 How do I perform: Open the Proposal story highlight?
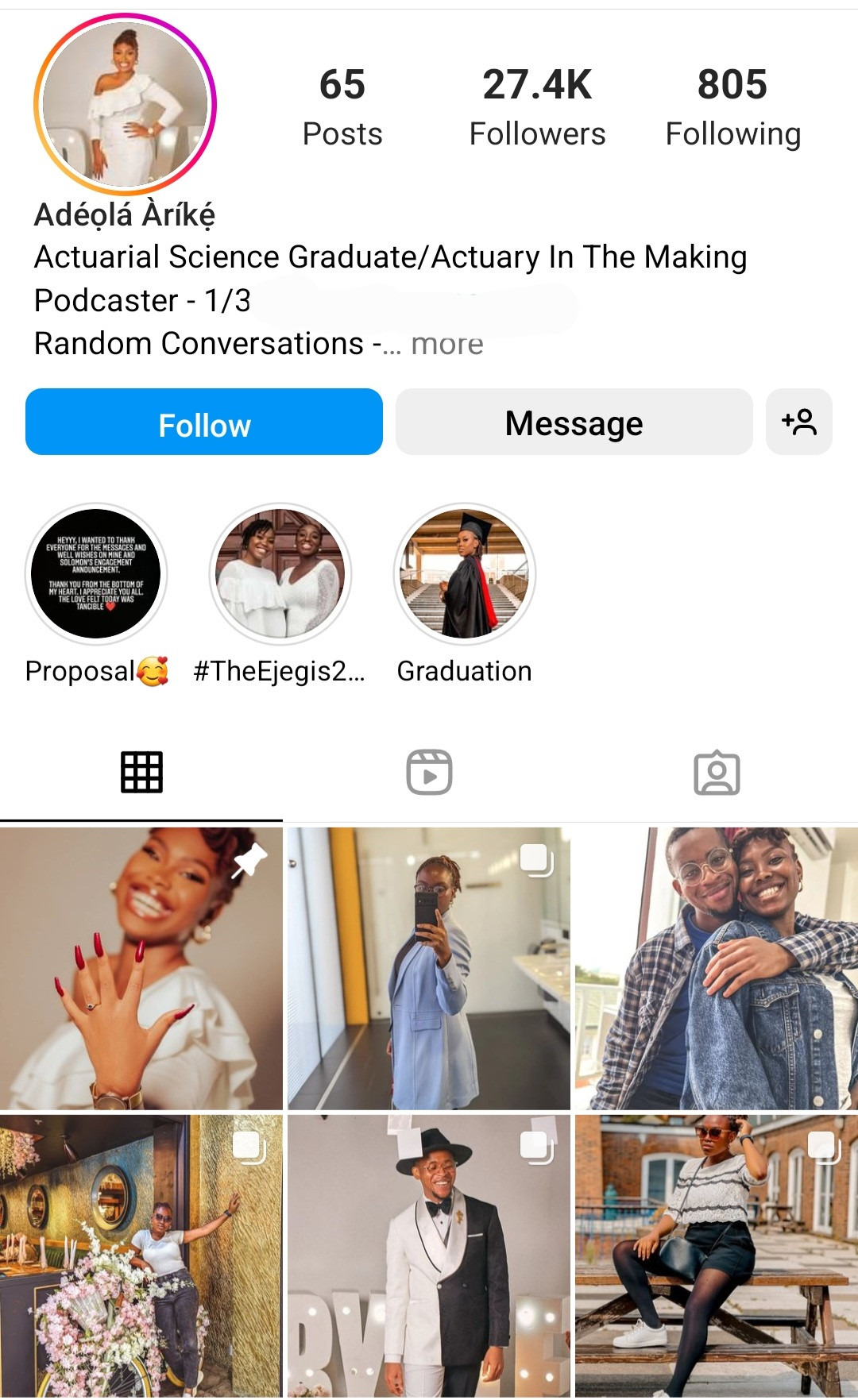tap(96, 573)
